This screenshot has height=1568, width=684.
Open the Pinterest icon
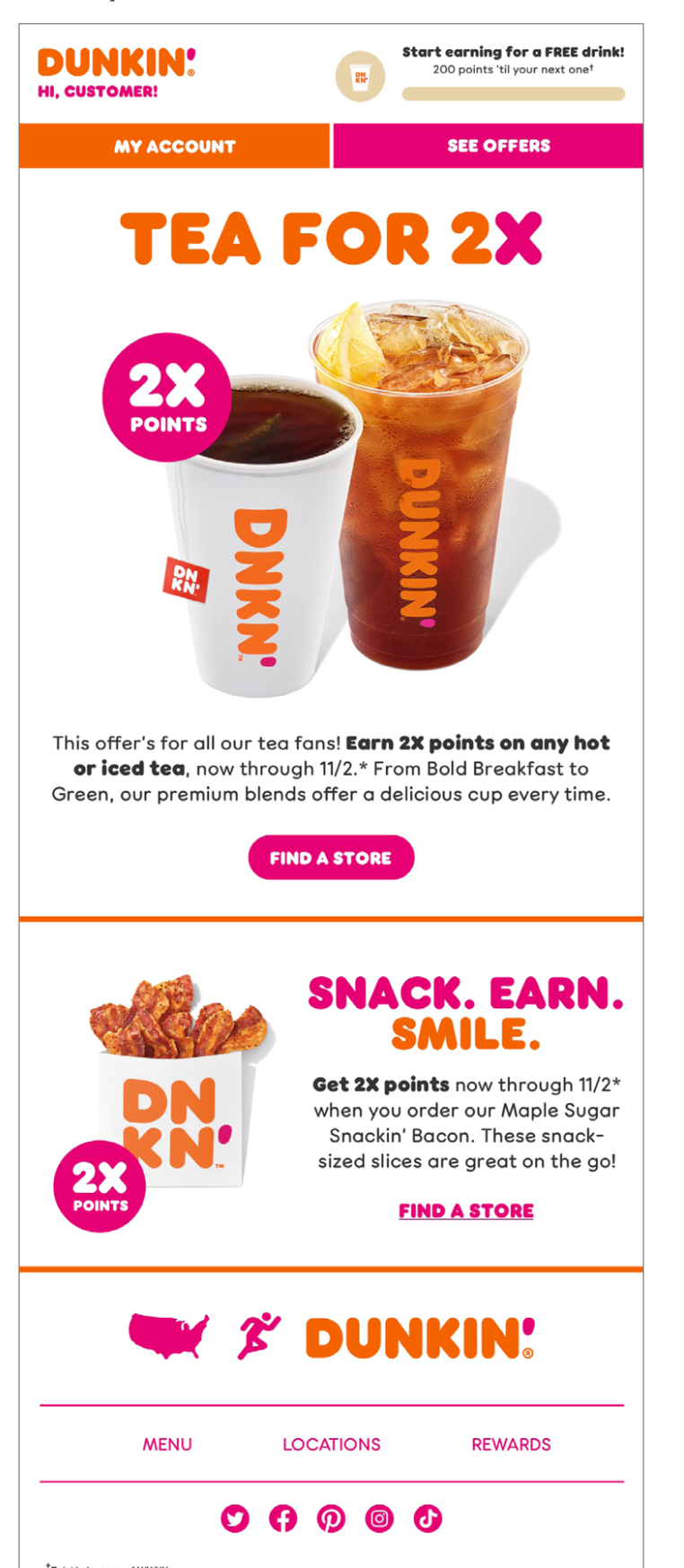[331, 1519]
